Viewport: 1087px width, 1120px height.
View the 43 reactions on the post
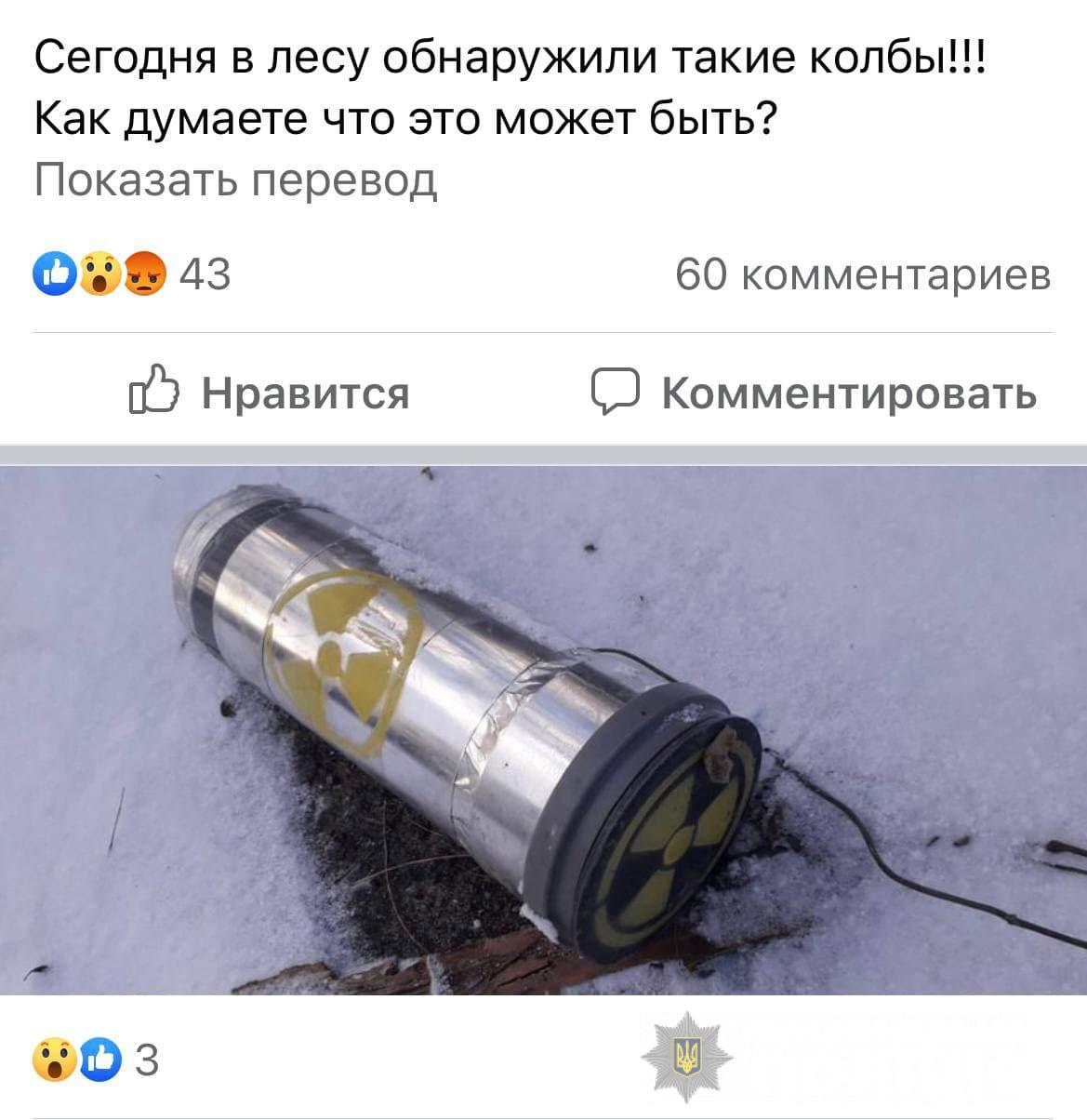click(x=132, y=275)
